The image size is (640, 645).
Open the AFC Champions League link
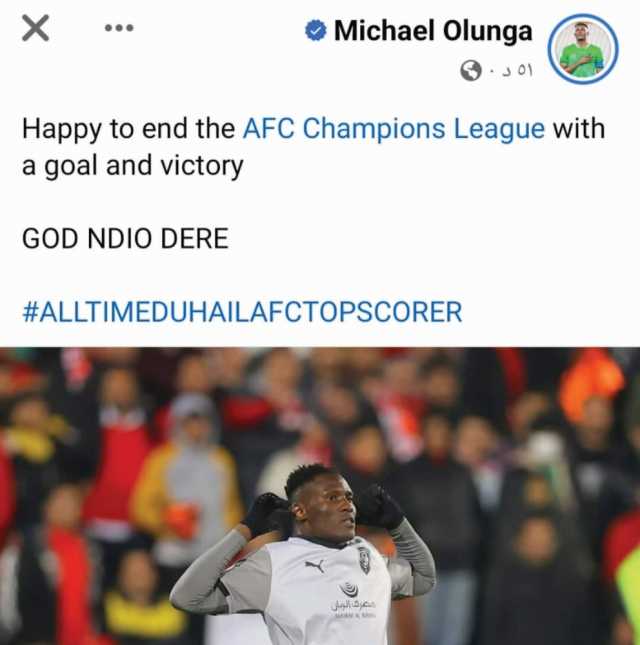click(x=394, y=129)
